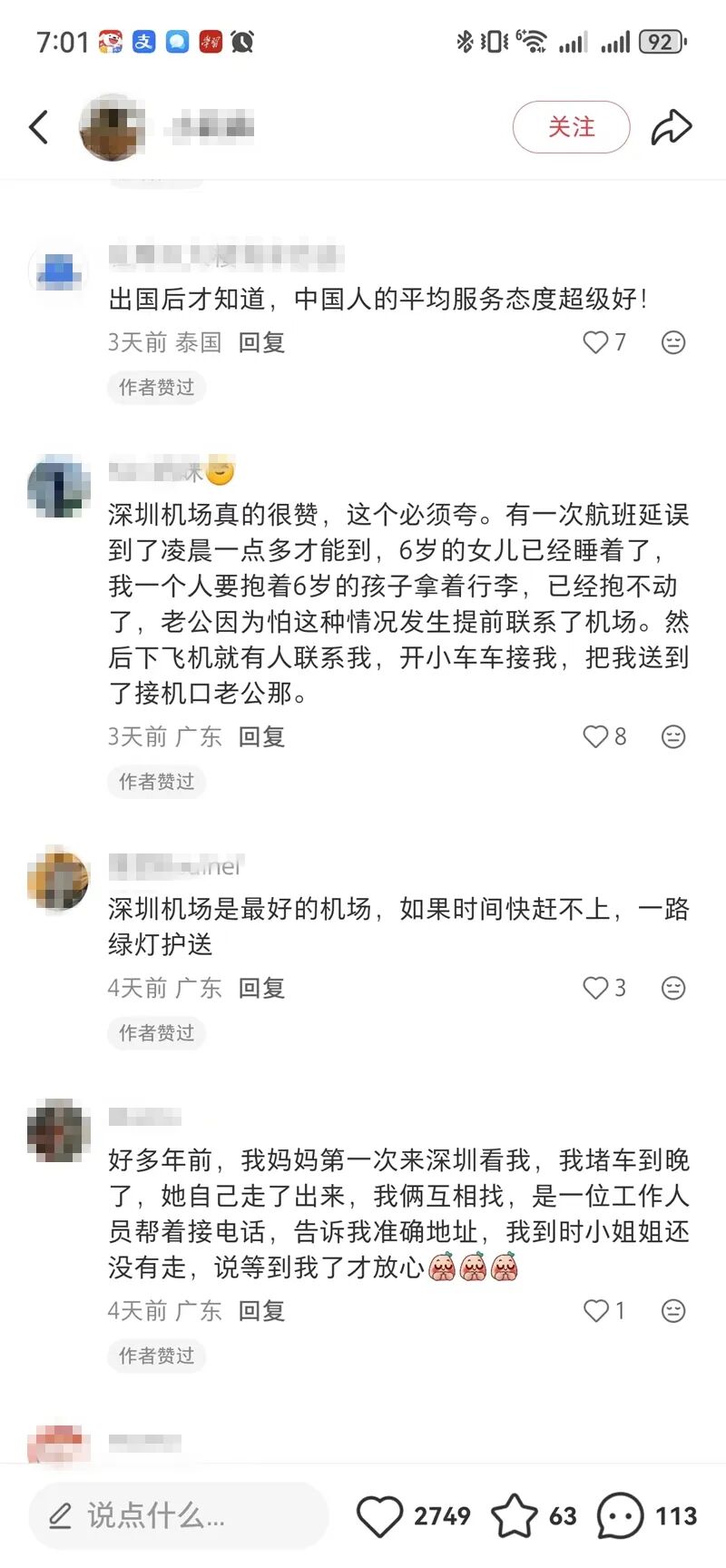The width and height of the screenshot is (726, 1568).
Task: Go back using the top-left arrow
Action: [x=38, y=127]
